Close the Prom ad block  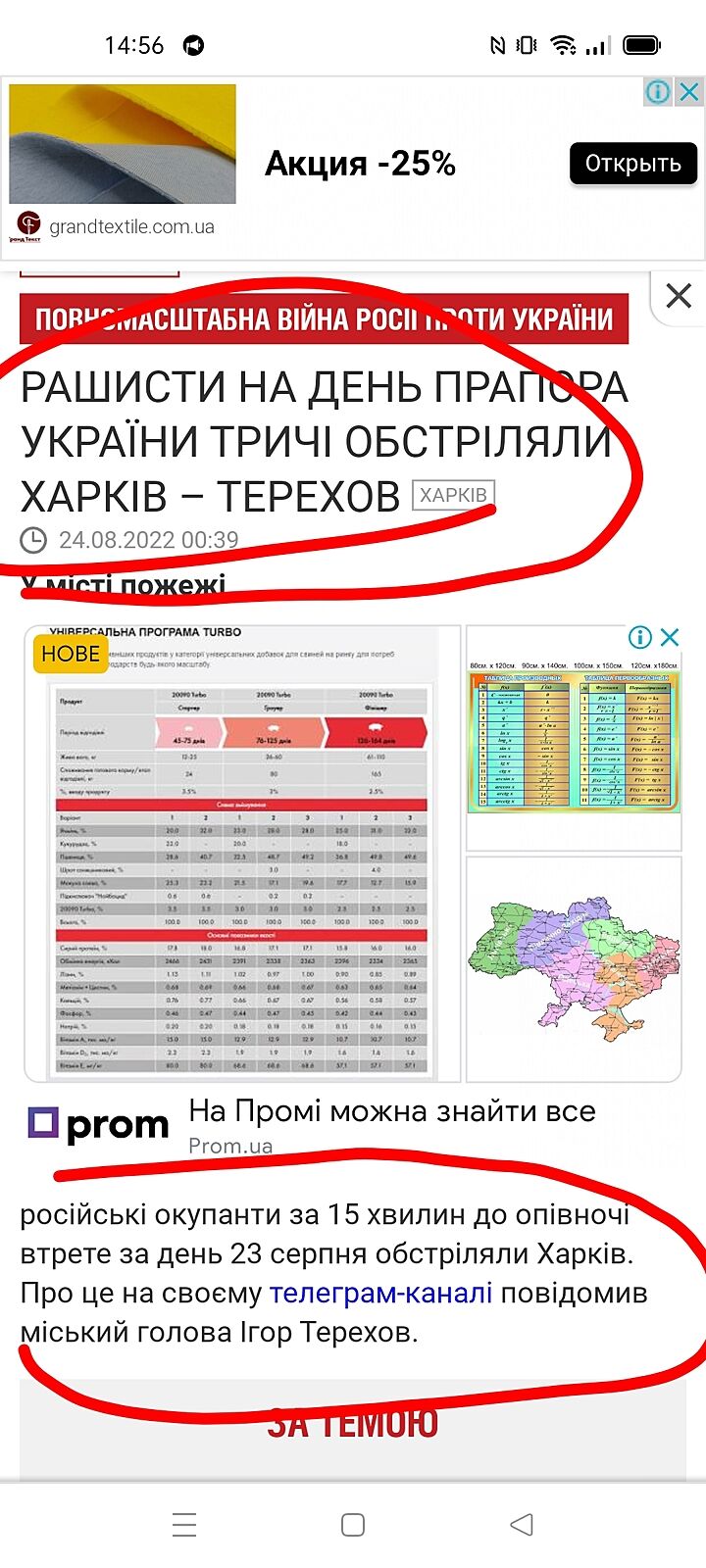[671, 638]
